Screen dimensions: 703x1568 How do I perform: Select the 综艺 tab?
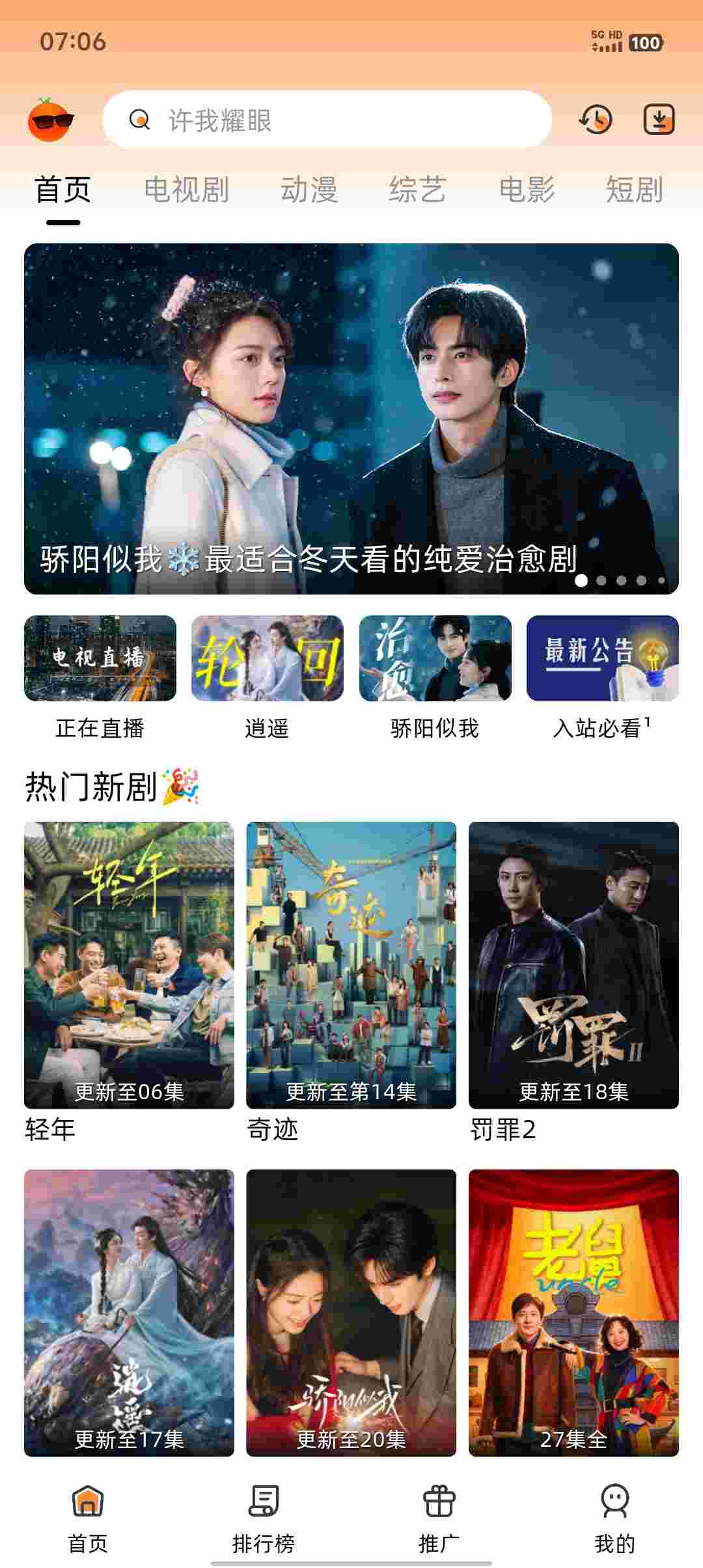coord(417,189)
